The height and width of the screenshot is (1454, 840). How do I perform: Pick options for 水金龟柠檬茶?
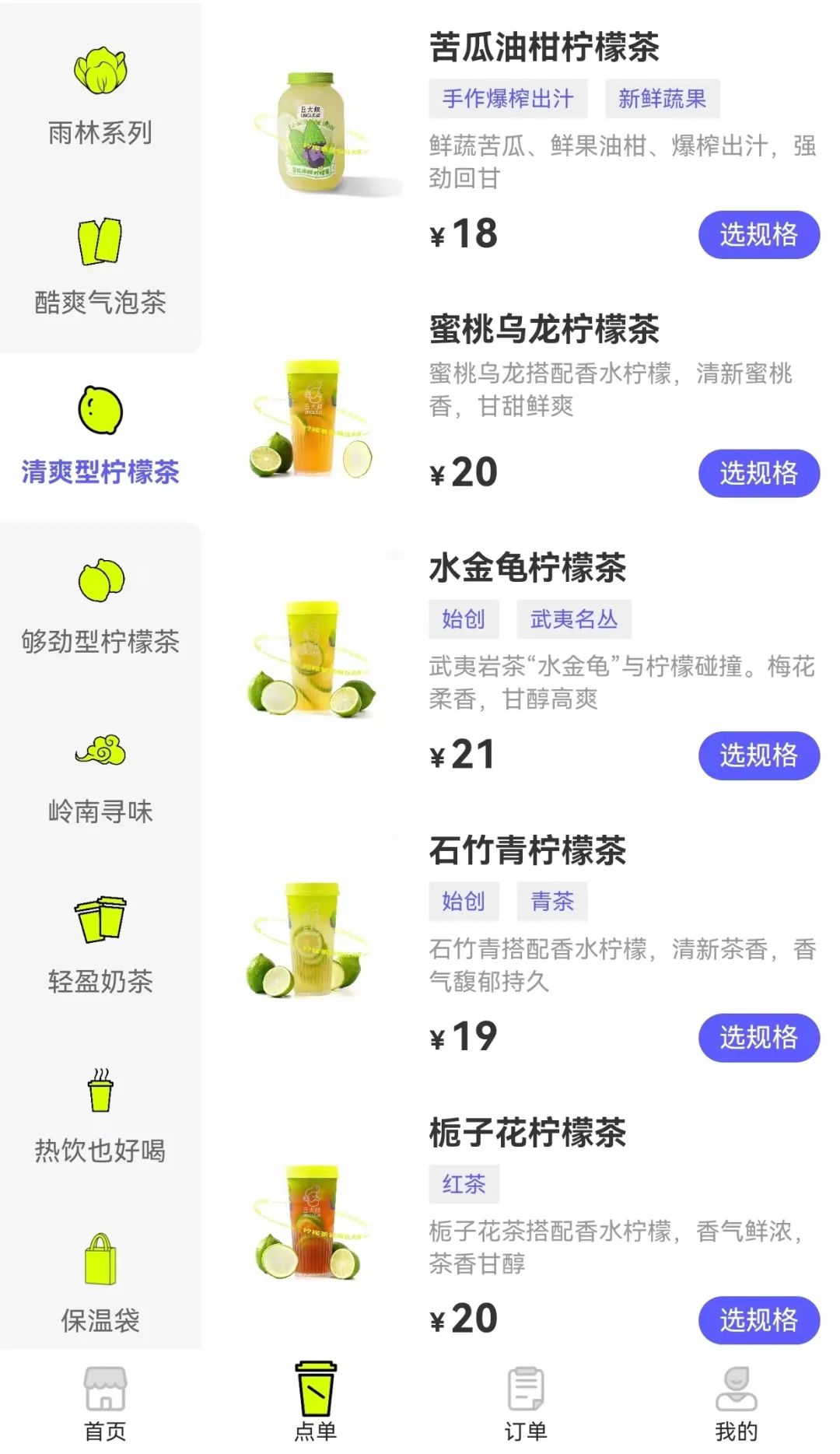click(x=758, y=755)
